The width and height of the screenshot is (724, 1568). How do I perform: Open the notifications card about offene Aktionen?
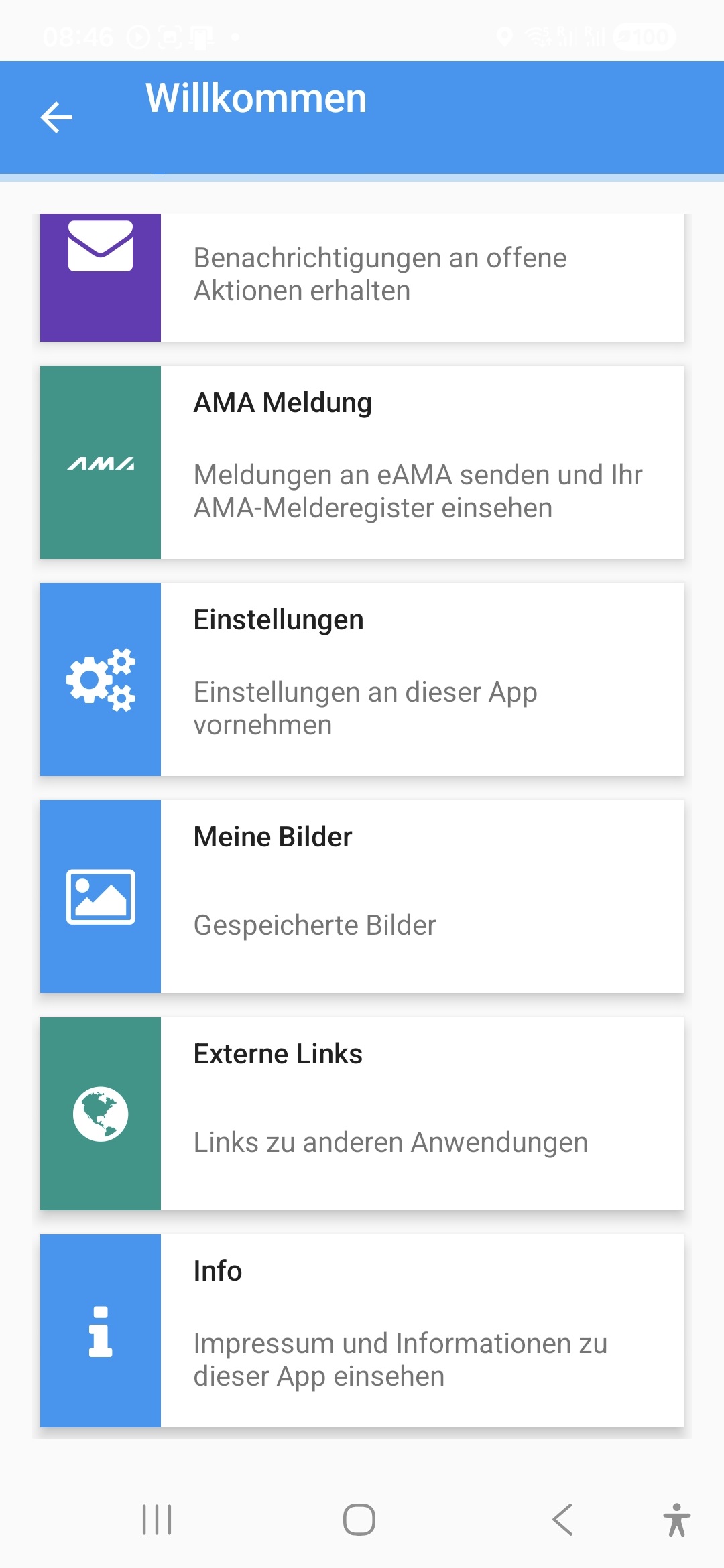[362, 277]
